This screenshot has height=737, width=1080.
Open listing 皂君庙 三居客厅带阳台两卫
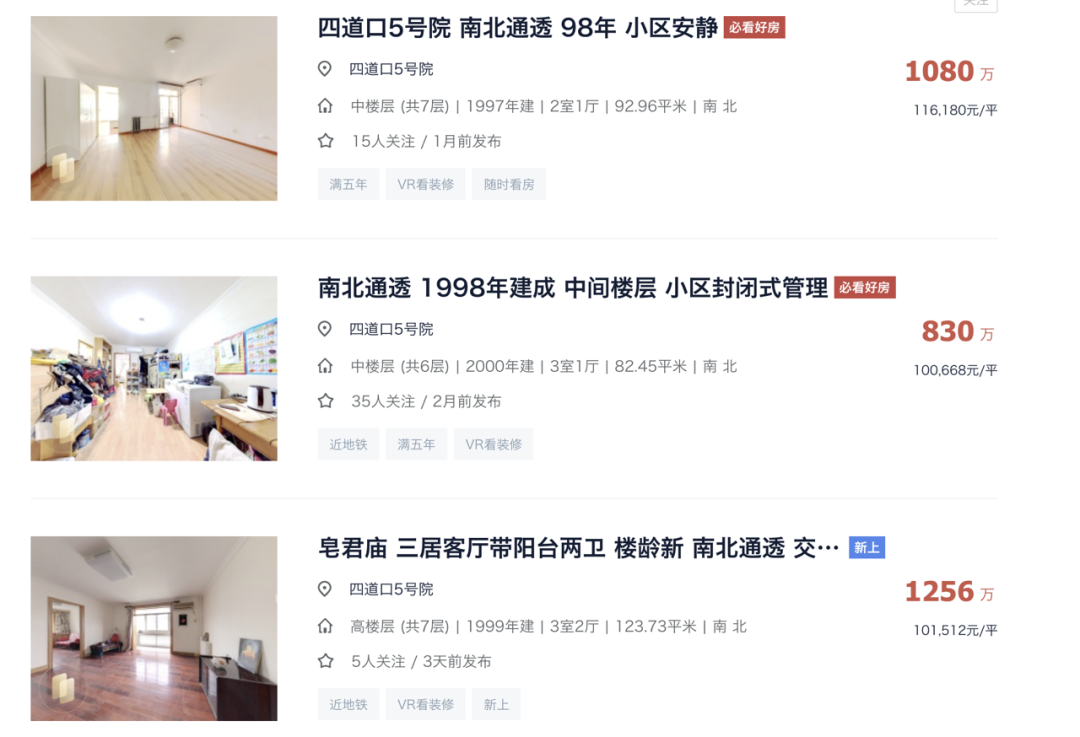[x=578, y=548]
